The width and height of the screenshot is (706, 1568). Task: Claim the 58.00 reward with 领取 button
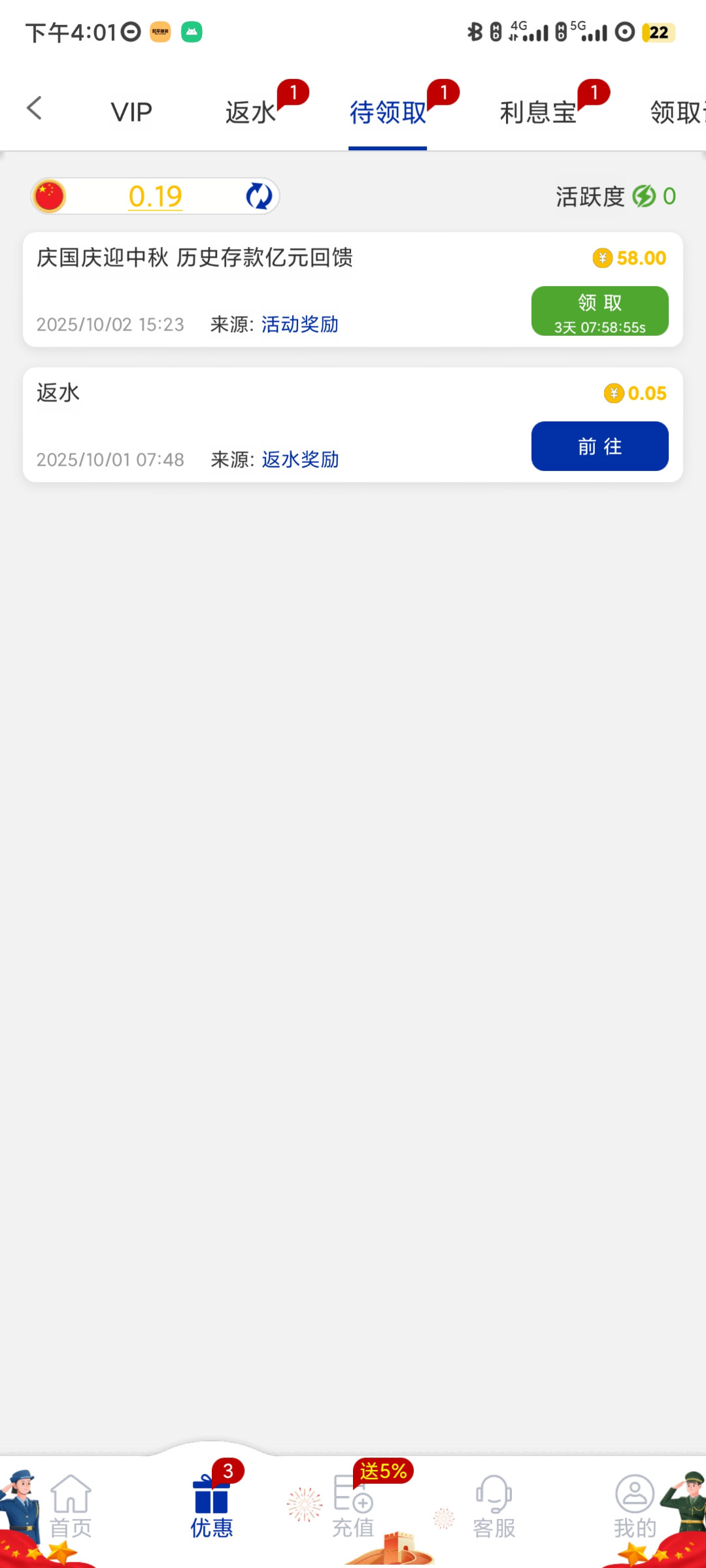(x=599, y=311)
